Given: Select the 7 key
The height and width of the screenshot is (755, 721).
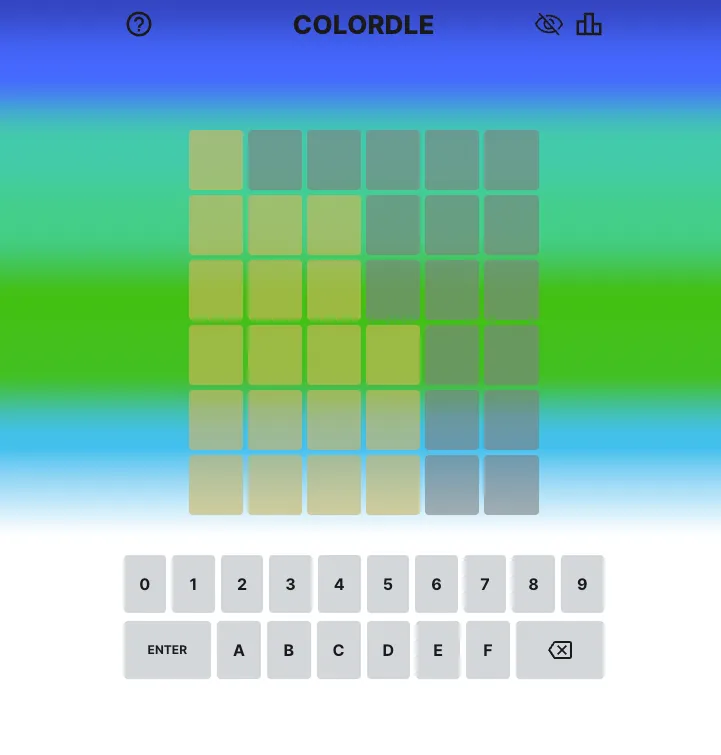Looking at the screenshot, I should click(x=485, y=584).
